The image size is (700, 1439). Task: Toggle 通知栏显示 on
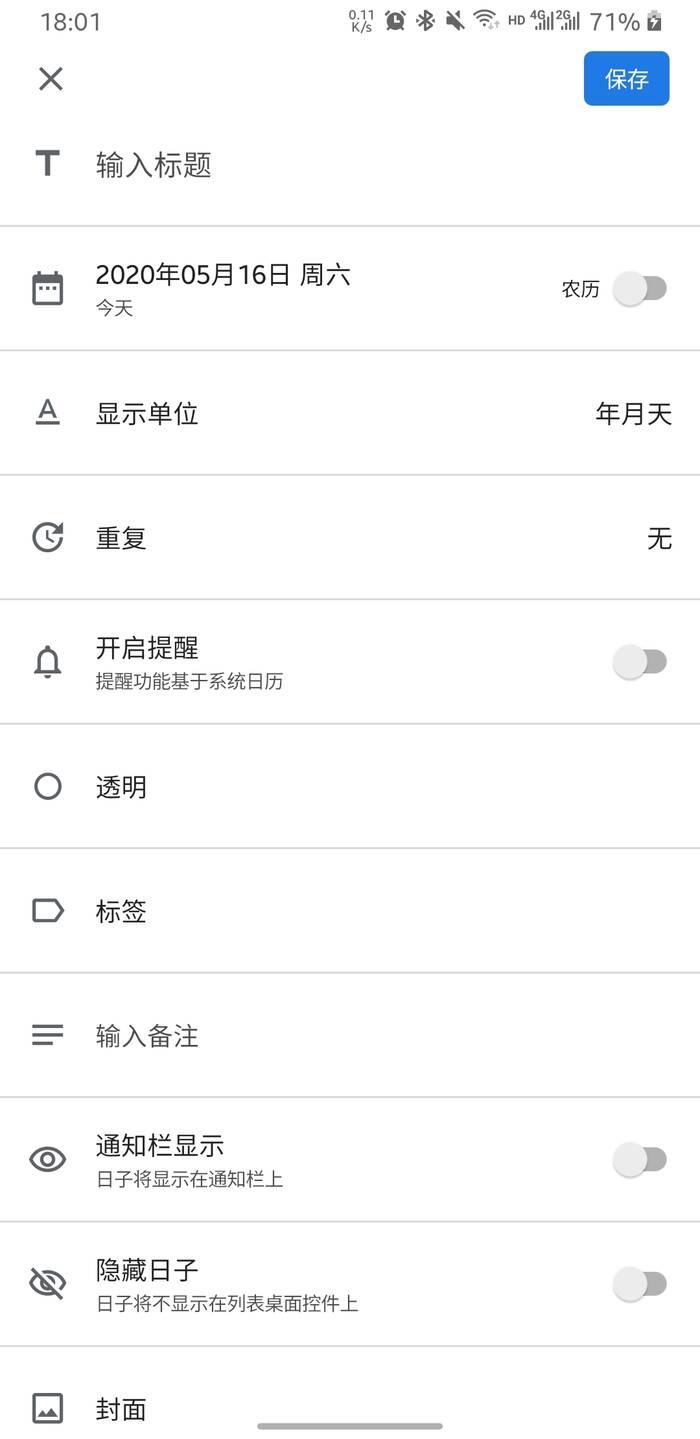640,1160
